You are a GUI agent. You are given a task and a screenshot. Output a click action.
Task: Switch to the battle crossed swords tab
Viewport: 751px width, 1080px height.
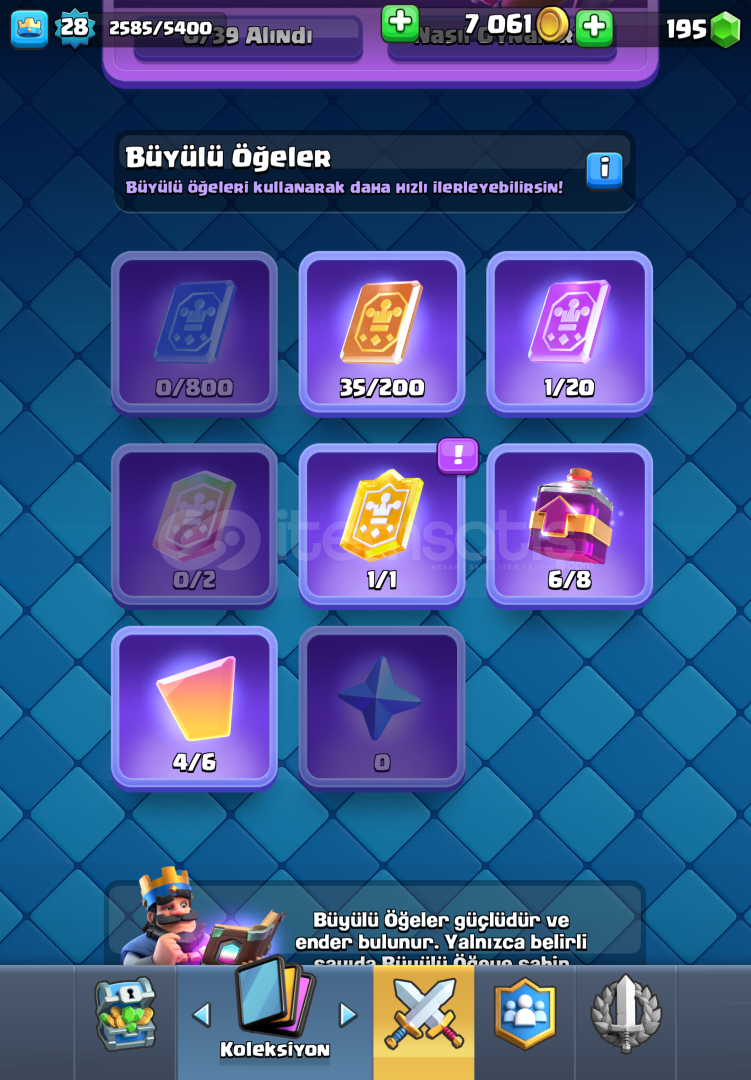tap(424, 1014)
